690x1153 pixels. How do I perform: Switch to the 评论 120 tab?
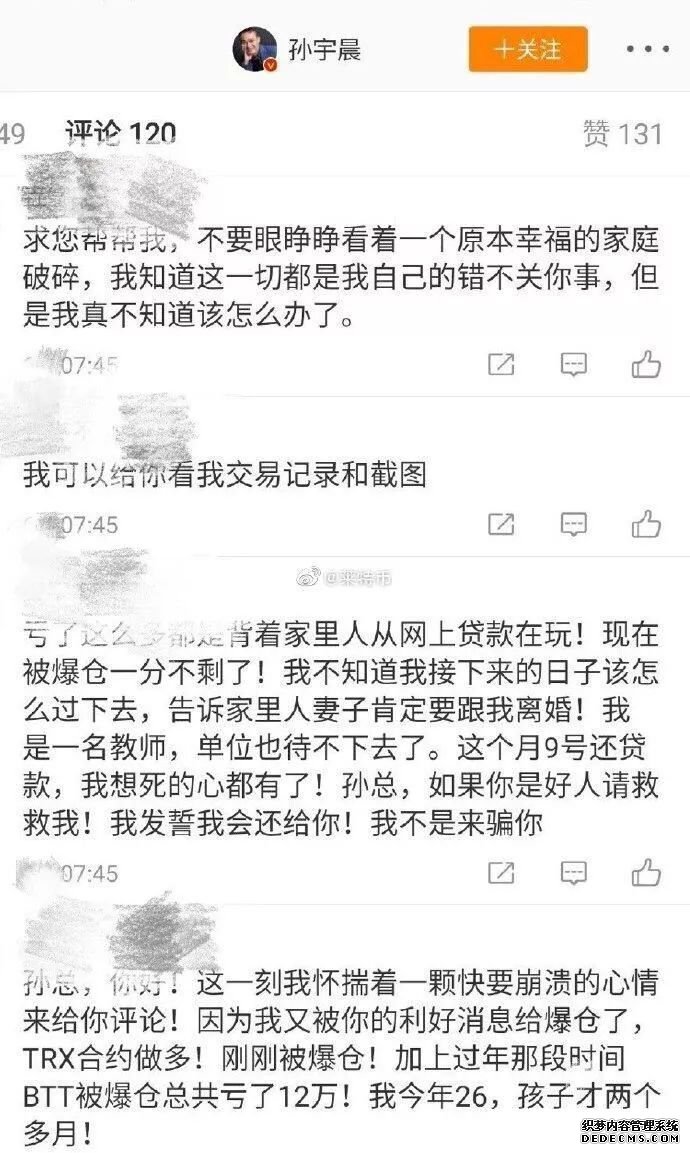coord(120,133)
